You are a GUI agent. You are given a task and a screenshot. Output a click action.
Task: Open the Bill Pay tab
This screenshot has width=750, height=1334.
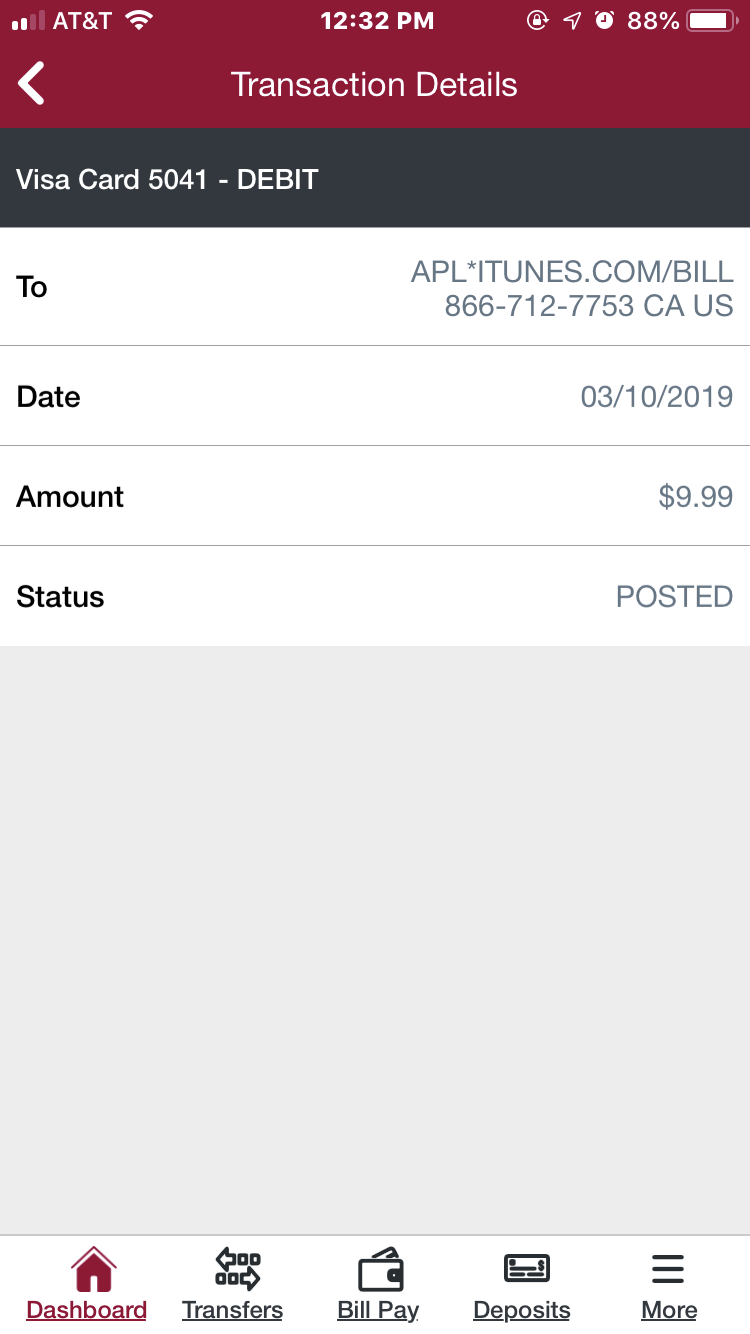click(x=378, y=1285)
